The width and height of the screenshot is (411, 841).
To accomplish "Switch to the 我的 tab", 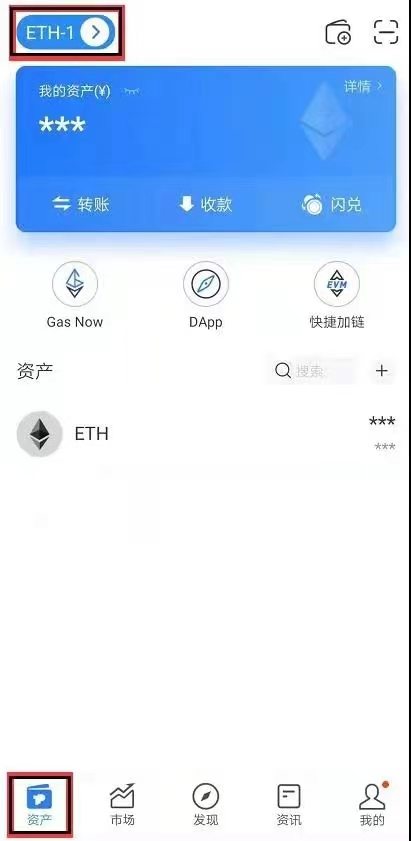I will click(372, 805).
